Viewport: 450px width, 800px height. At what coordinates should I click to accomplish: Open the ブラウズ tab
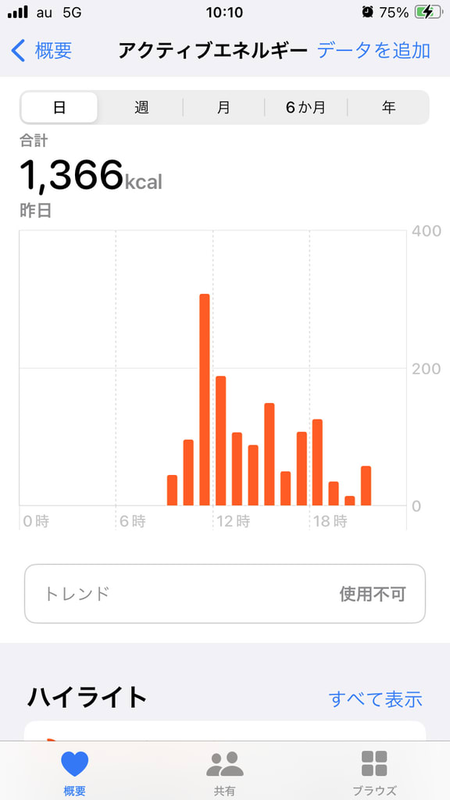tap(374, 772)
